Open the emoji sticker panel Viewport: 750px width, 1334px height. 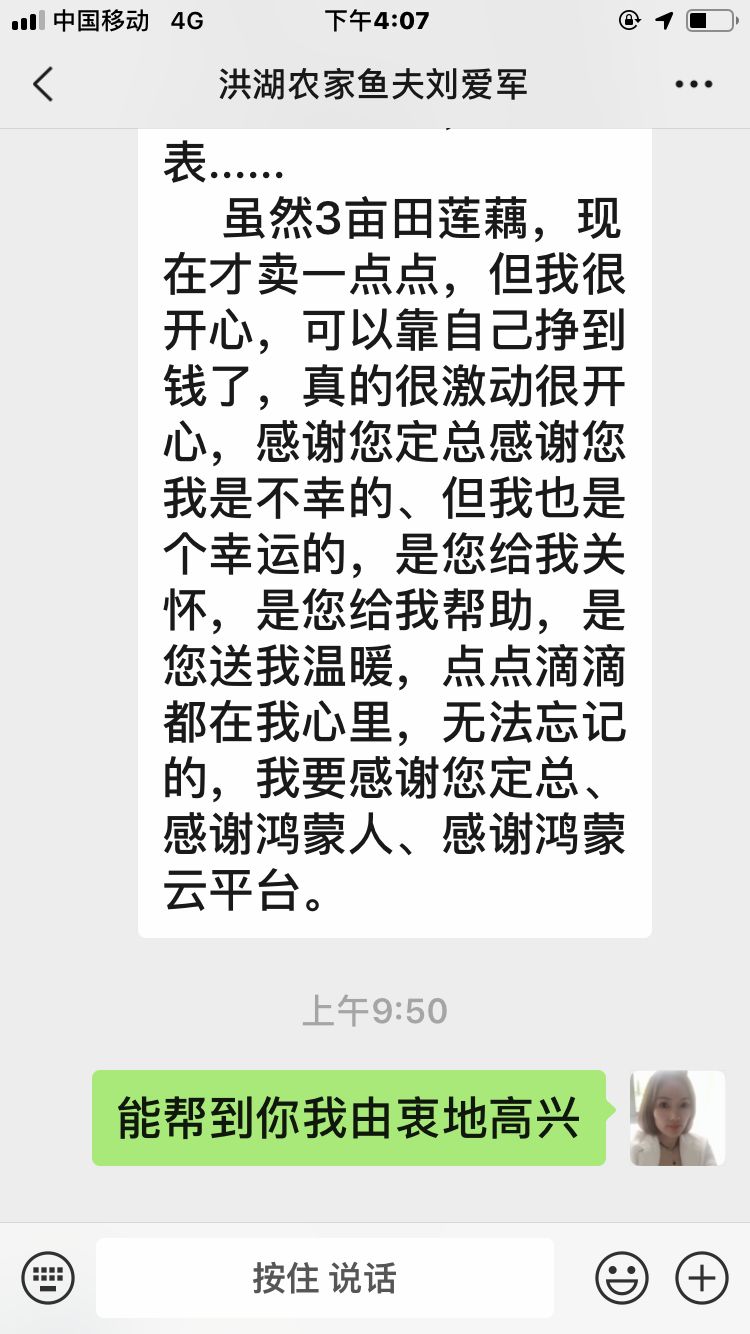point(621,1278)
